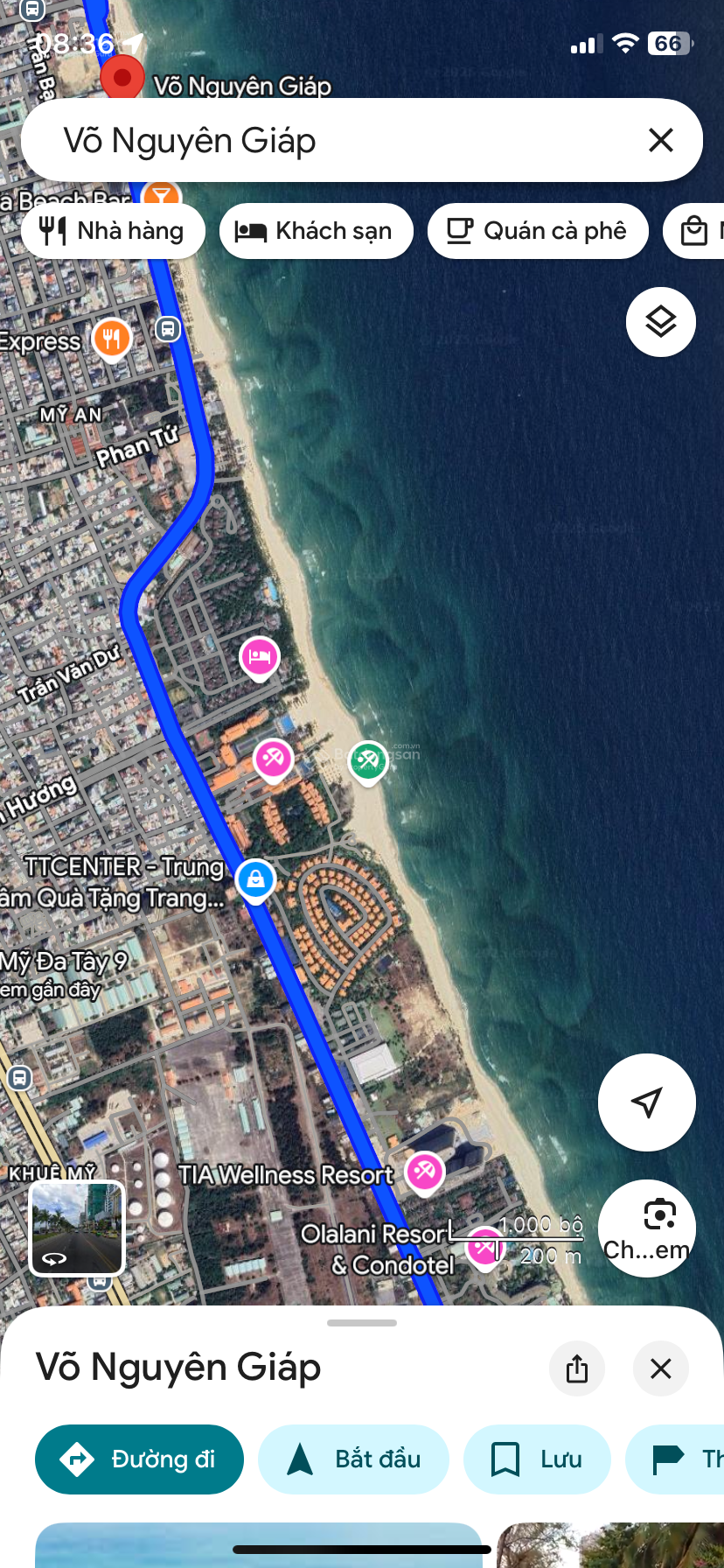Image resolution: width=724 pixels, height=1568 pixels.
Task: Open the Võ Nguyên Giáp search field
Action: click(x=332, y=140)
